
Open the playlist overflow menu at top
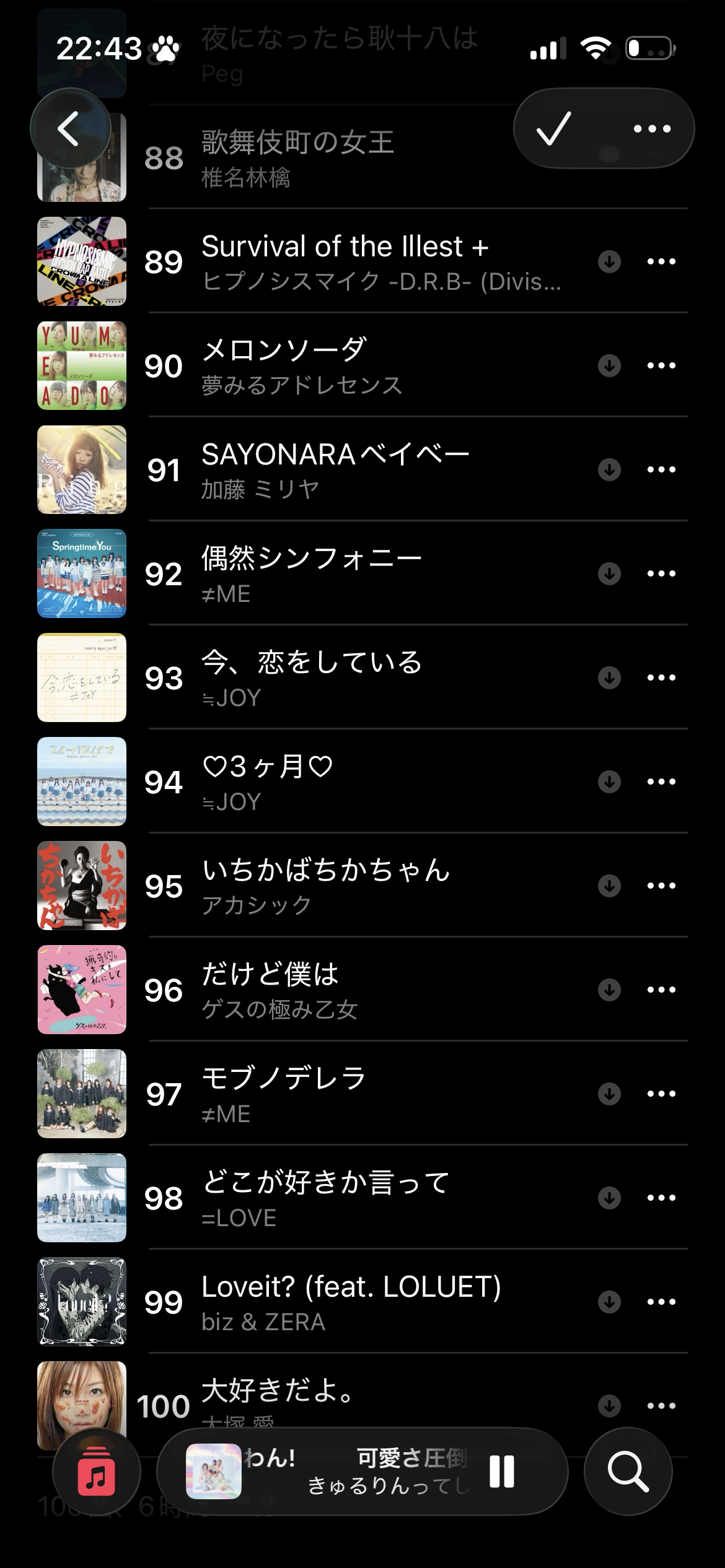[652, 128]
